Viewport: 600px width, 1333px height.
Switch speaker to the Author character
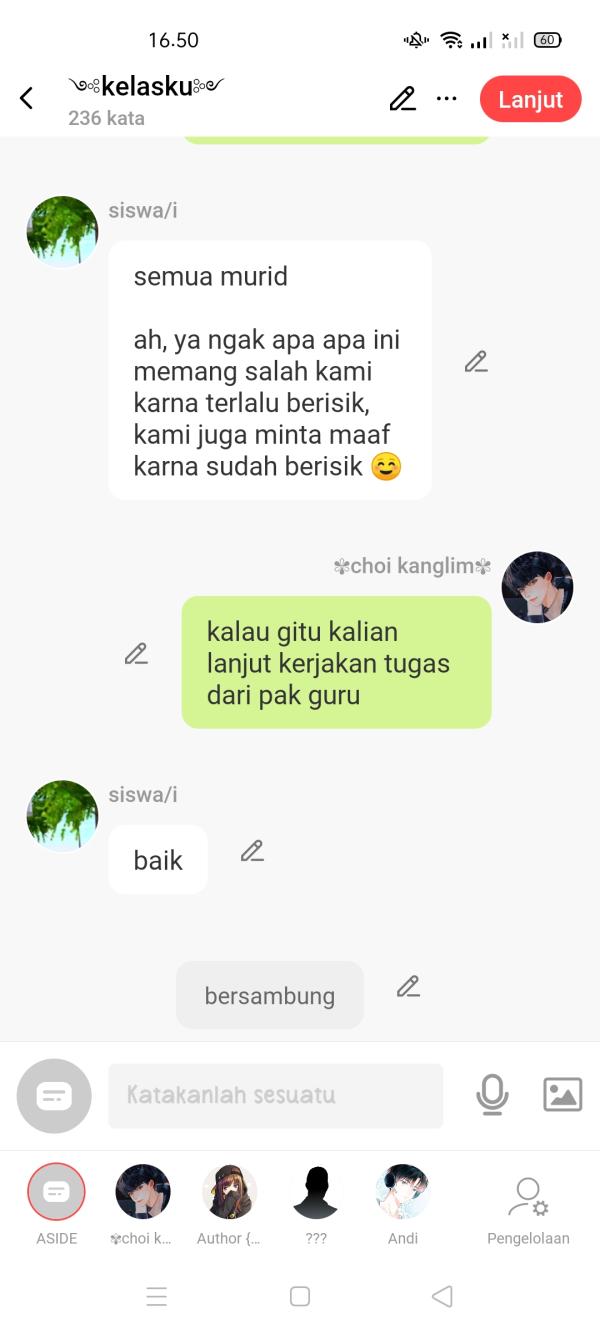click(229, 1192)
